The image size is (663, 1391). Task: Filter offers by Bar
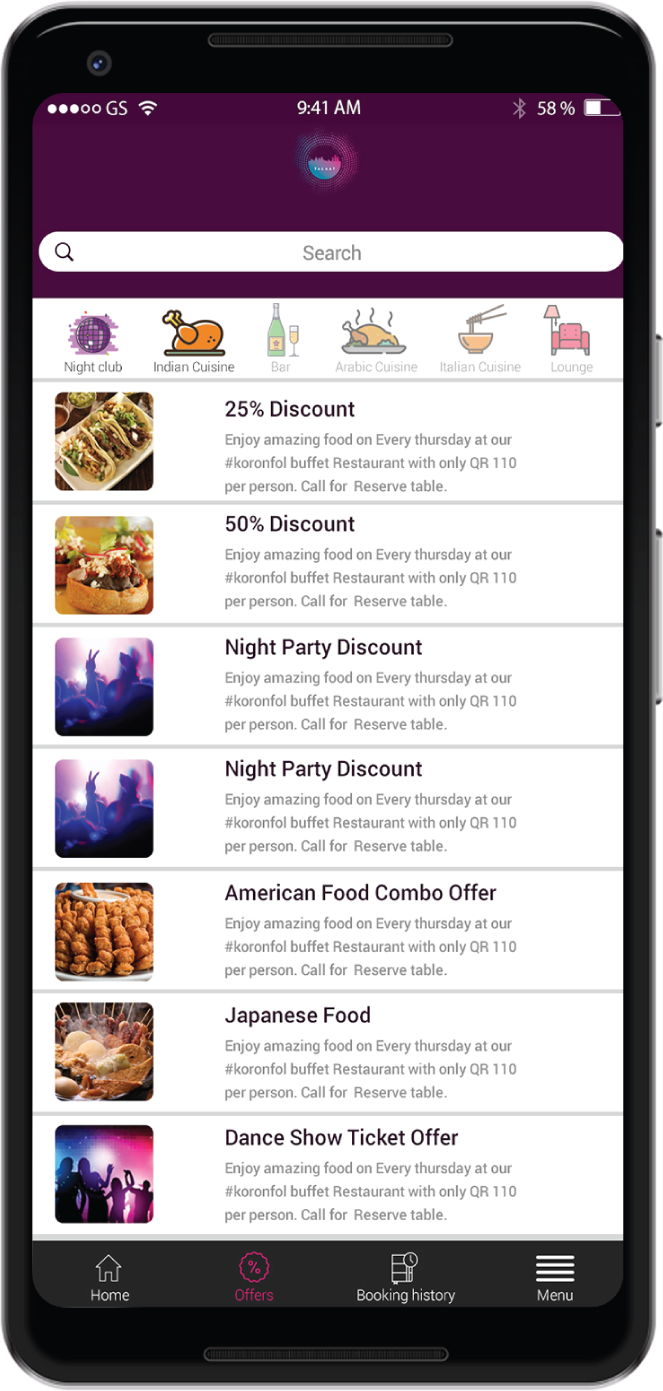[x=281, y=340]
